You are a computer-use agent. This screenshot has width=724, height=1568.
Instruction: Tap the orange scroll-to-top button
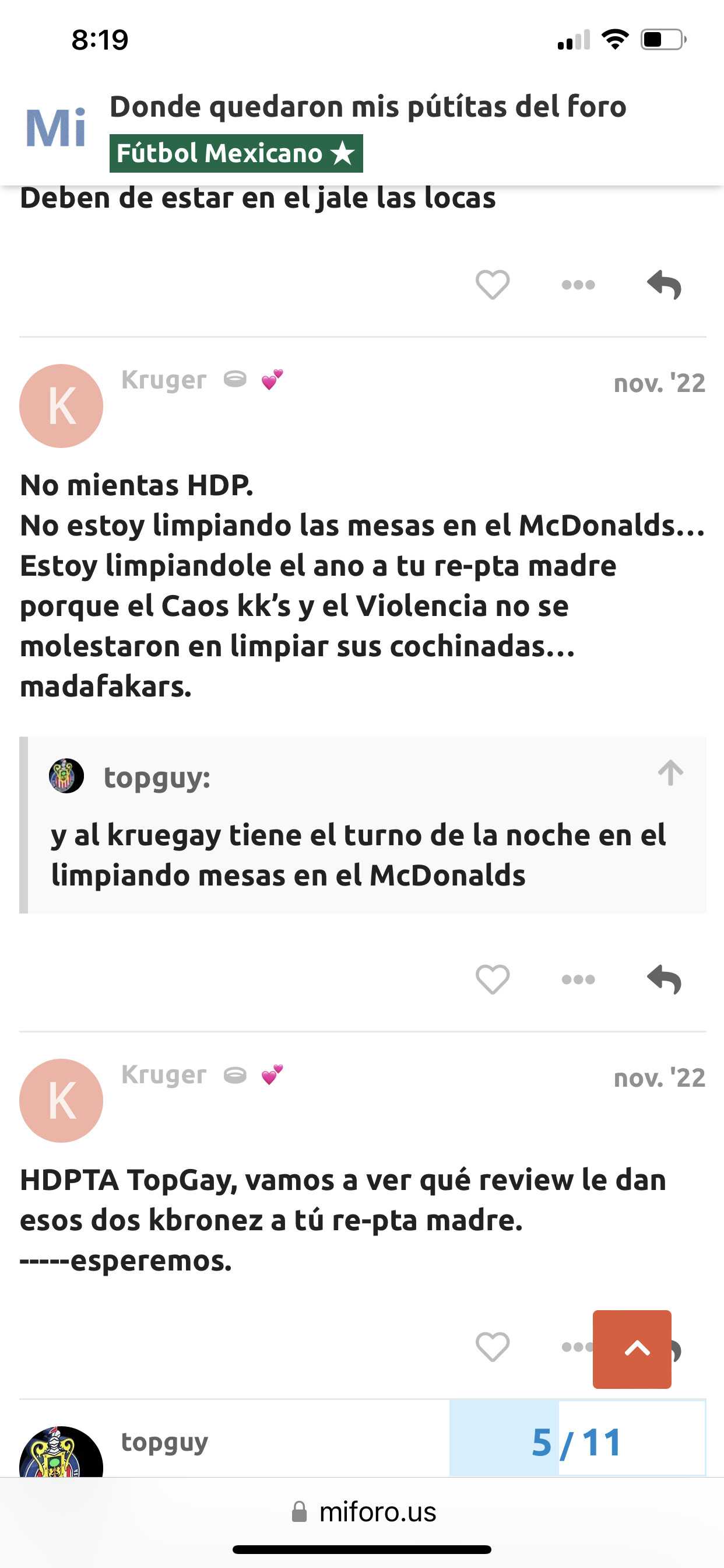pos(632,1349)
